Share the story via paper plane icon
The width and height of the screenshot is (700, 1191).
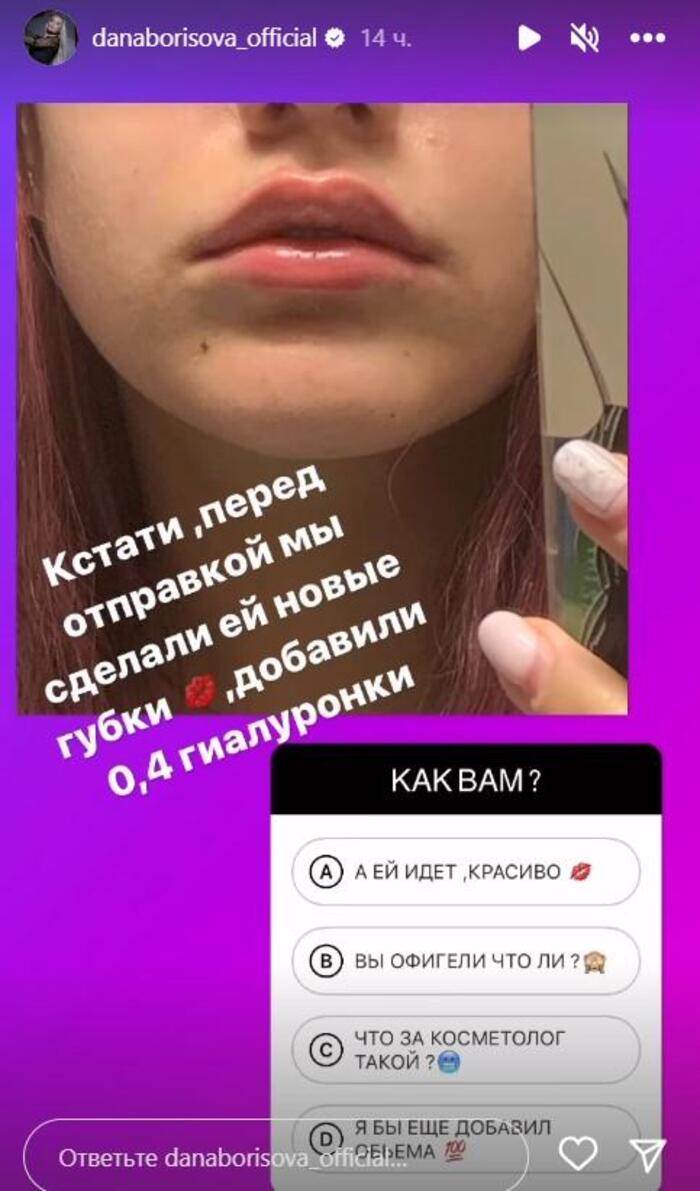tap(648, 1154)
